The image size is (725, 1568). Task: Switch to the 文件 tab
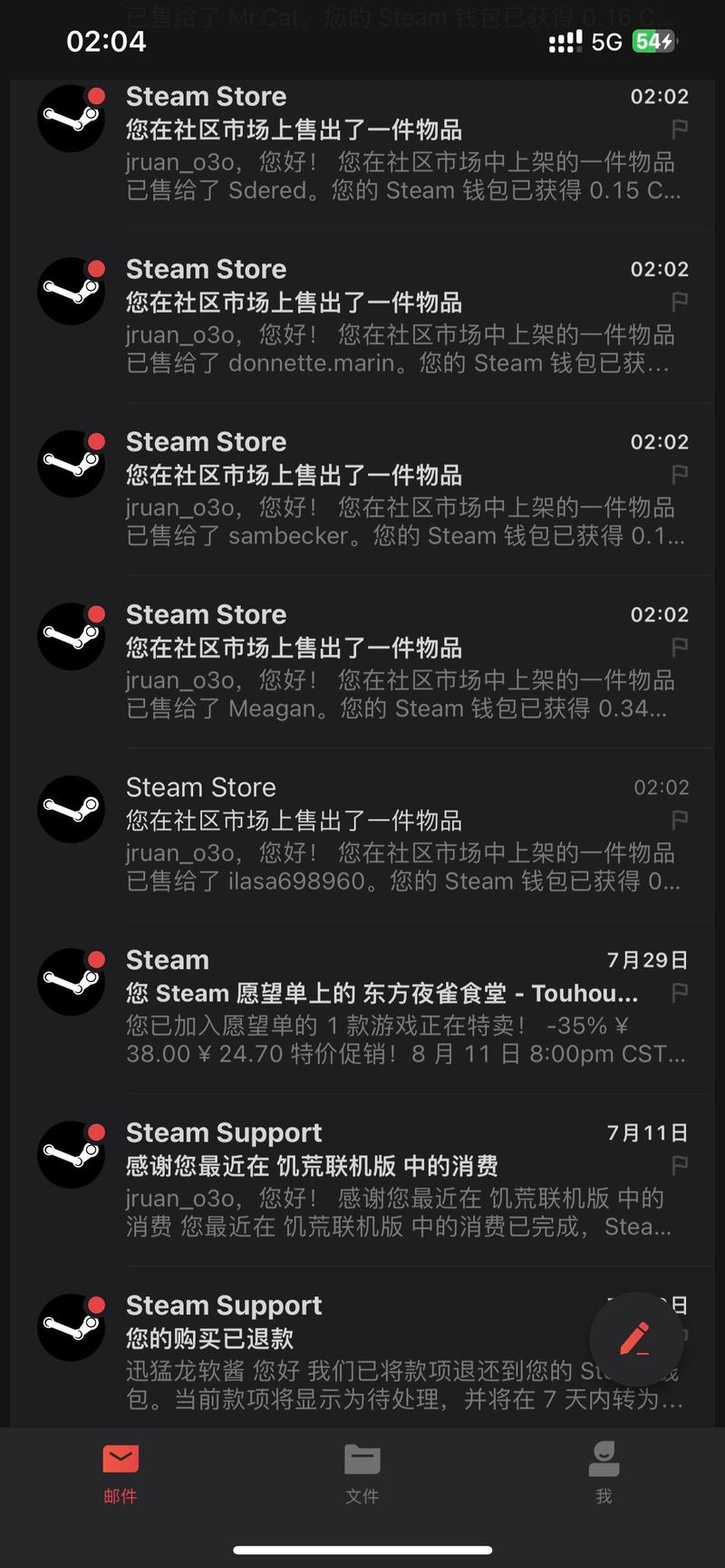pyautogui.click(x=362, y=1473)
